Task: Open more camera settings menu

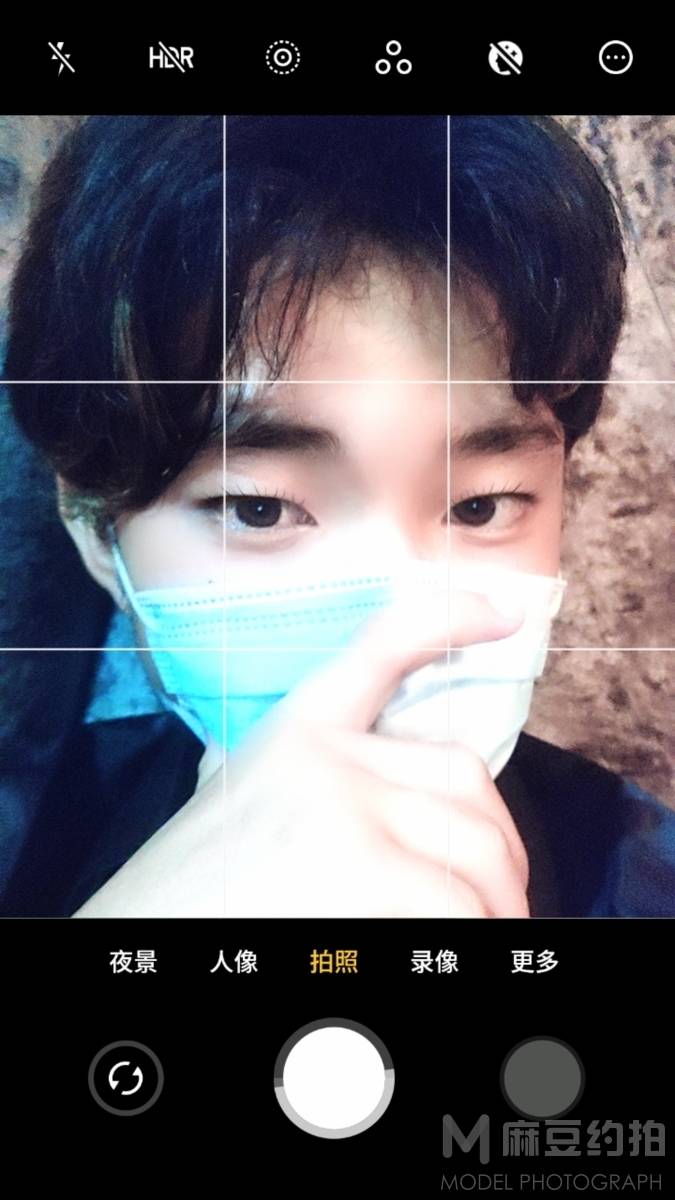Action: 615,58
